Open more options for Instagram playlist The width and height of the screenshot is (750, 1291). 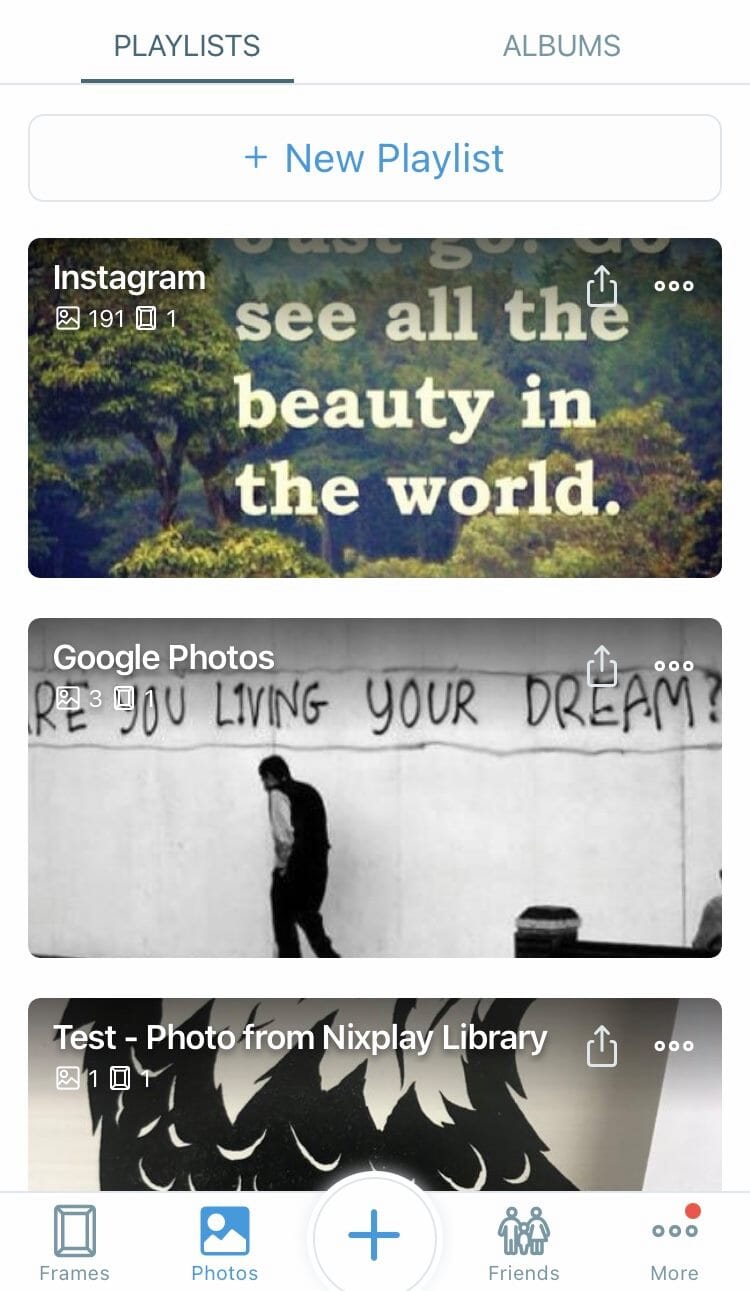point(674,285)
